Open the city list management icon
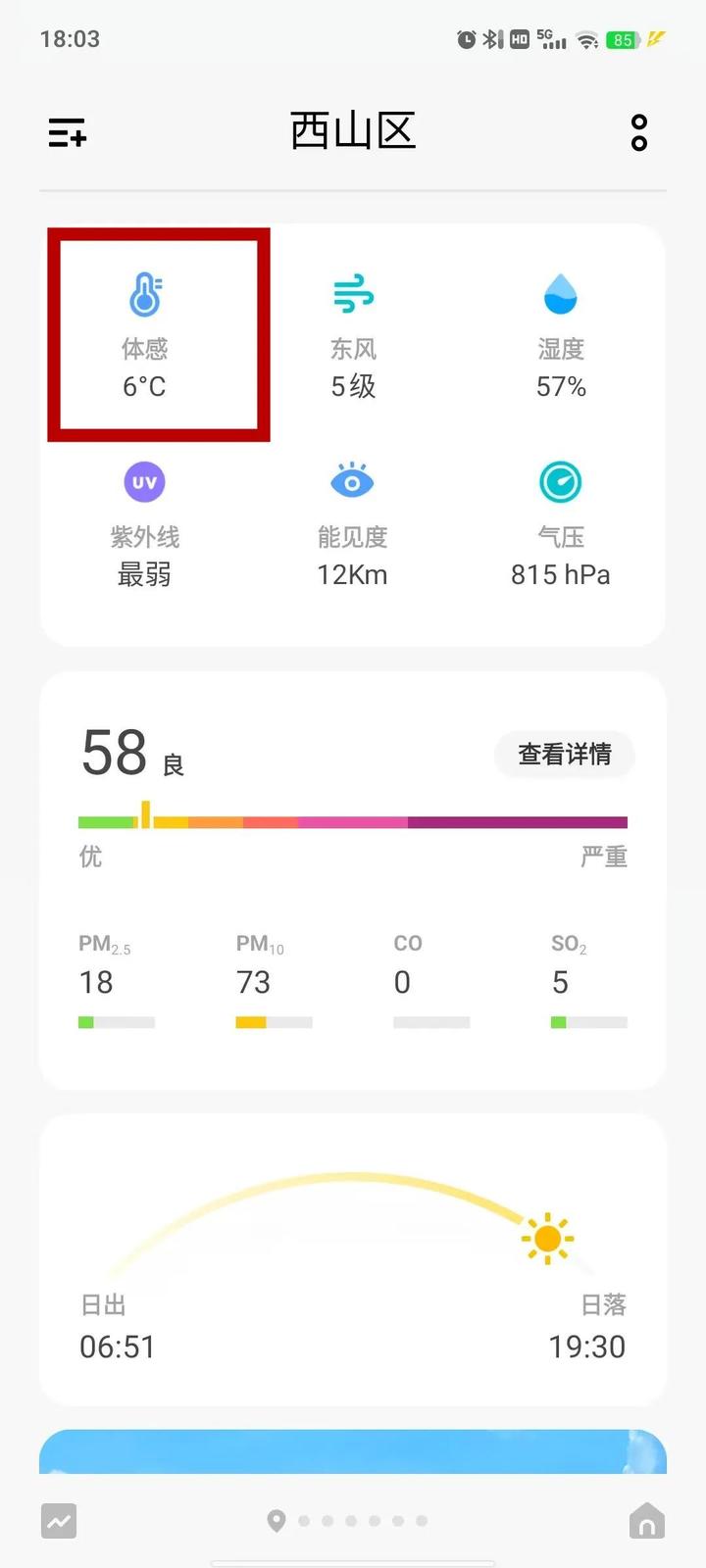This screenshot has height=1568, width=706. tap(68, 132)
